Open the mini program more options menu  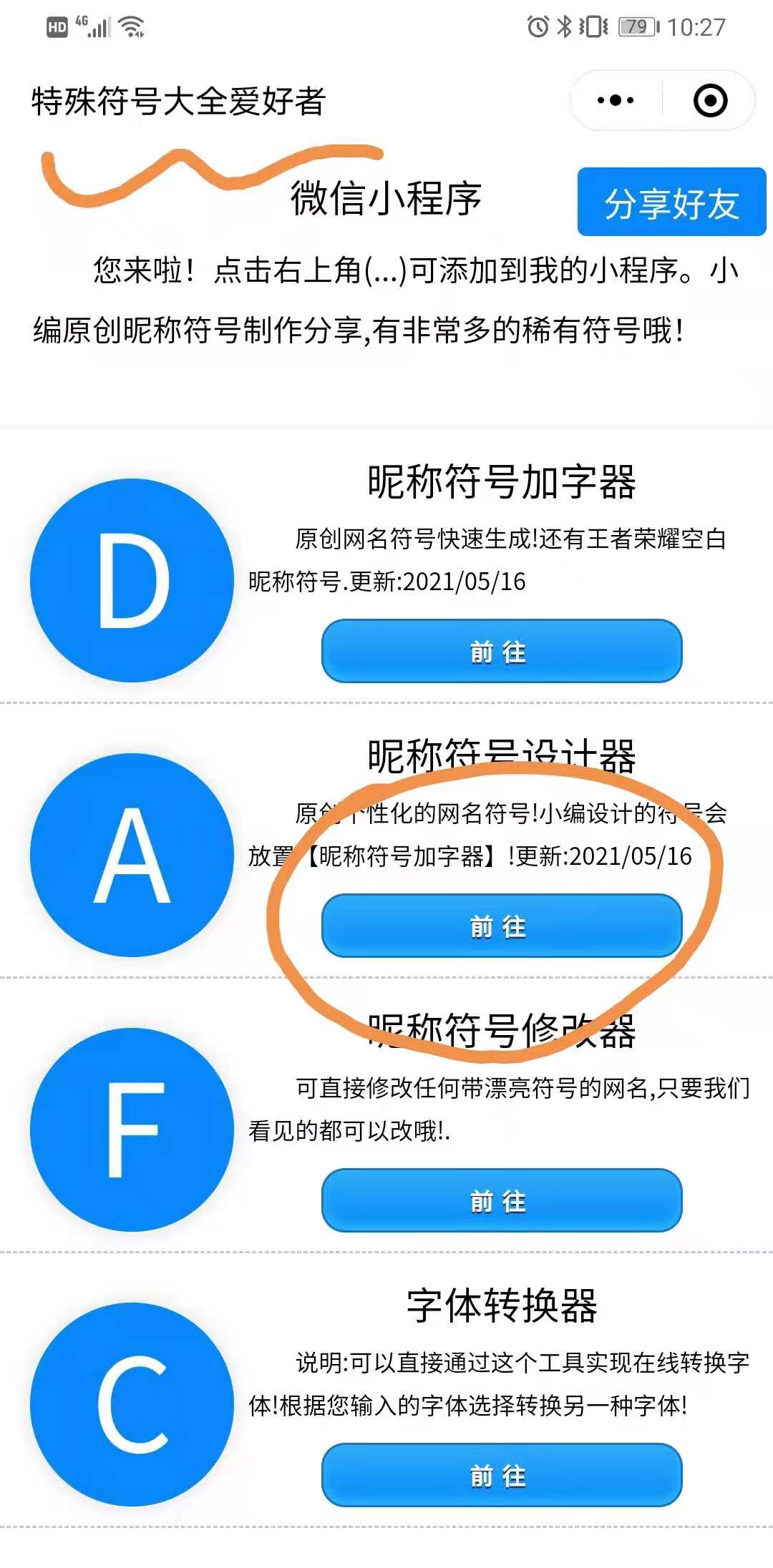pos(616,100)
